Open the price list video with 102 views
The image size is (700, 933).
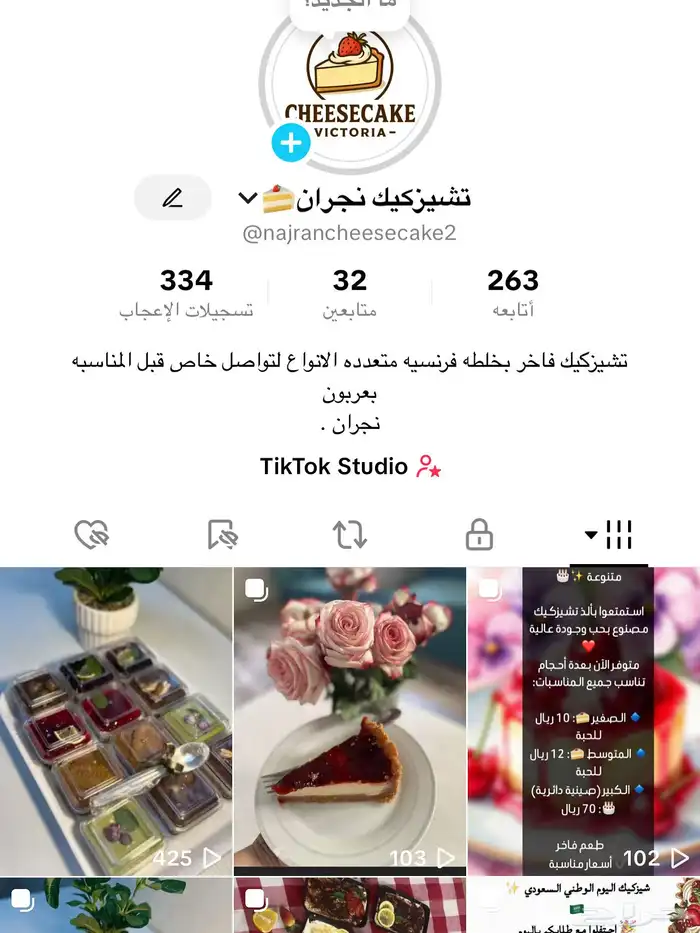pyautogui.click(x=584, y=720)
